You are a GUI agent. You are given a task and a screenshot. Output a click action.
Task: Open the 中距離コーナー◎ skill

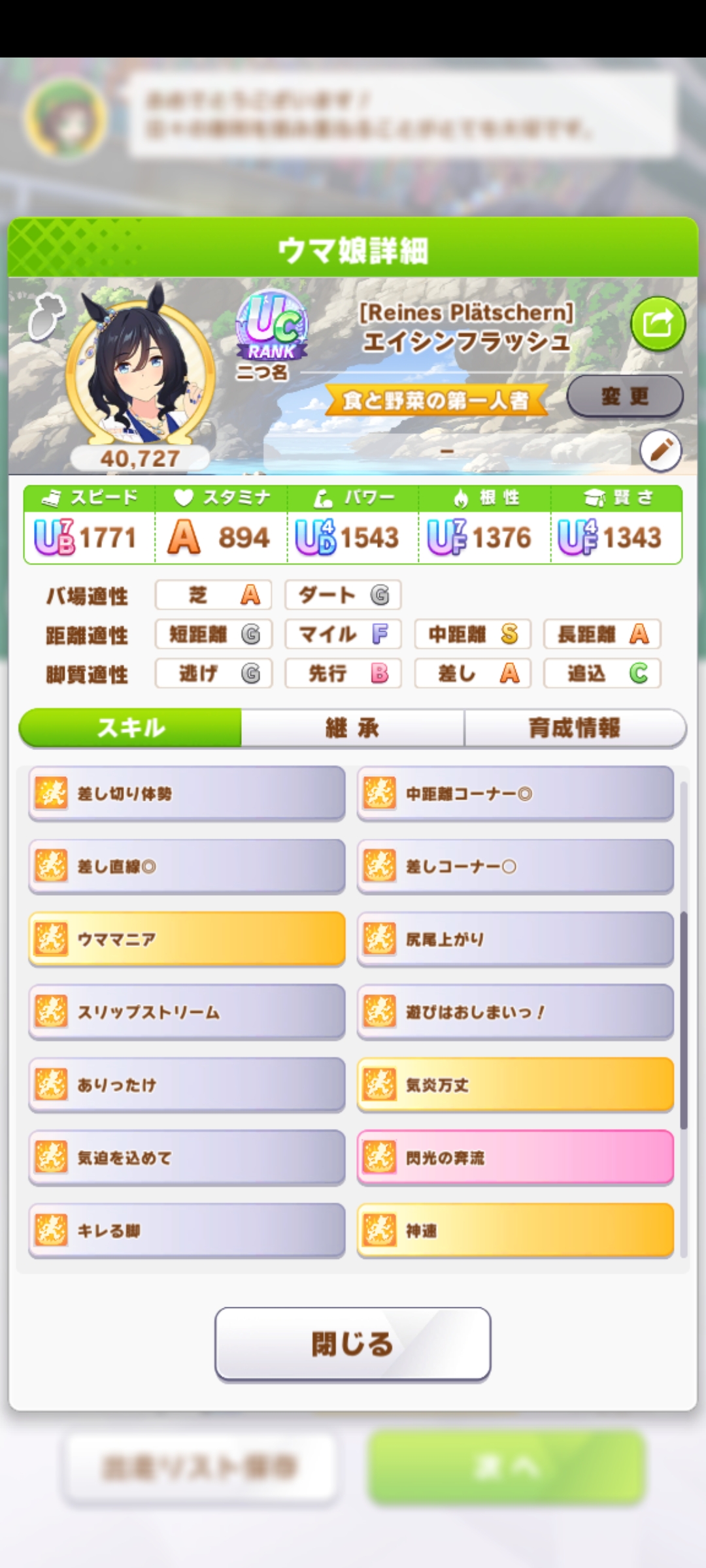coord(515,794)
